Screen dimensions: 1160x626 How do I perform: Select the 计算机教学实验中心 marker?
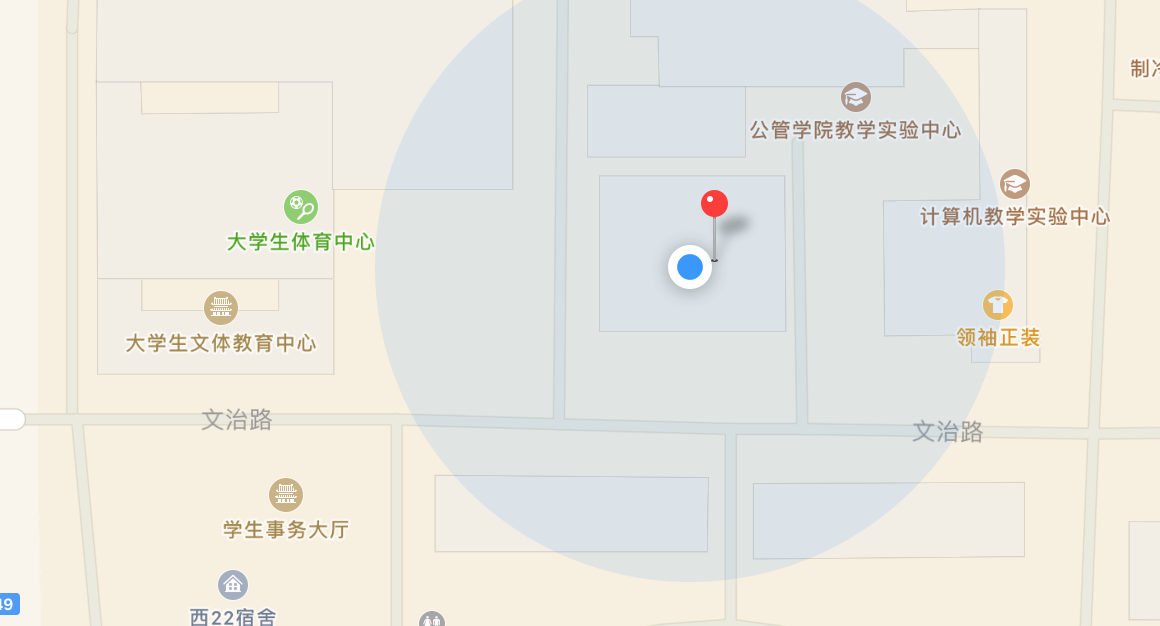click(1015, 184)
